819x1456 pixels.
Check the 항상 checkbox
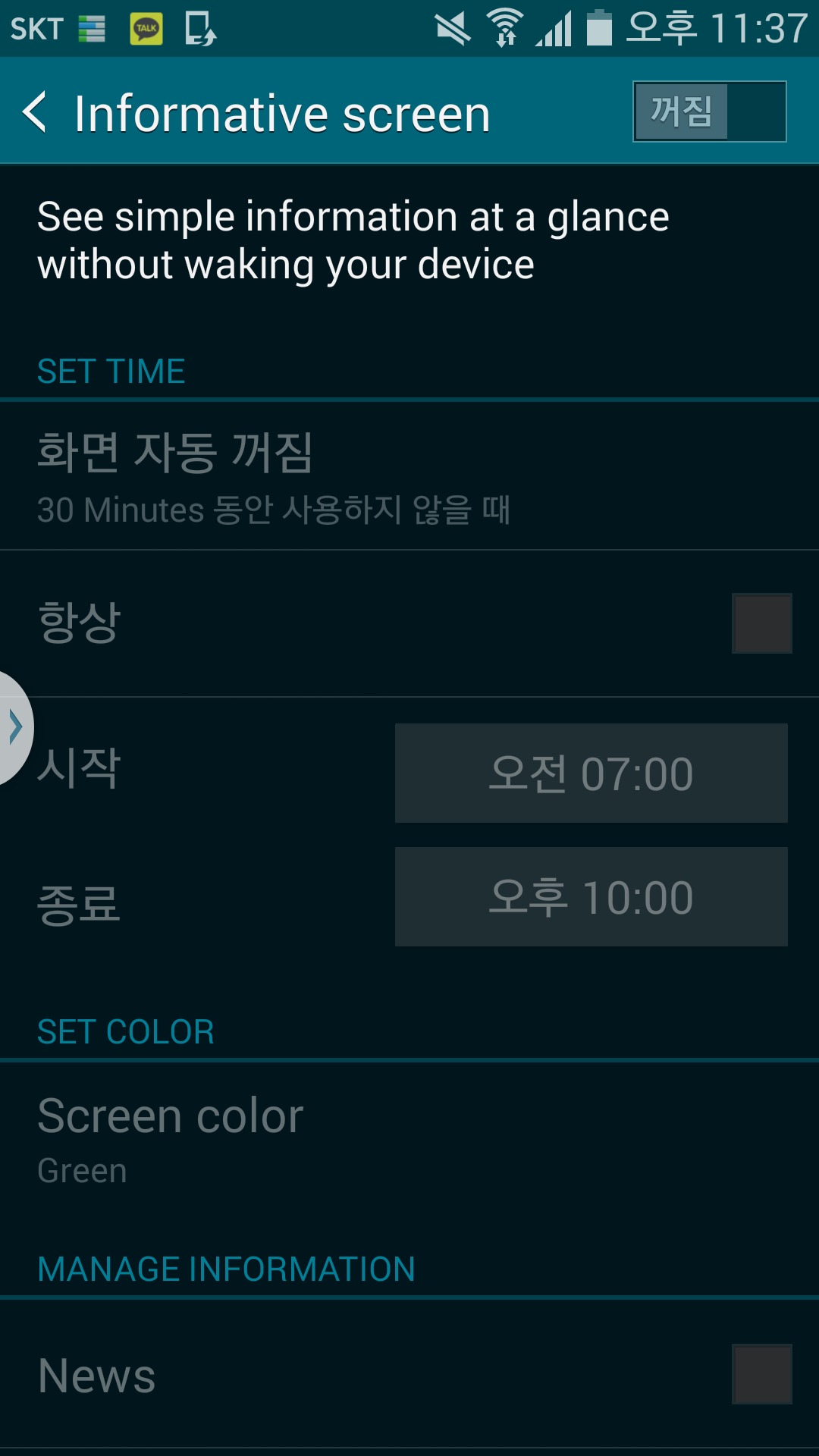coord(761,623)
